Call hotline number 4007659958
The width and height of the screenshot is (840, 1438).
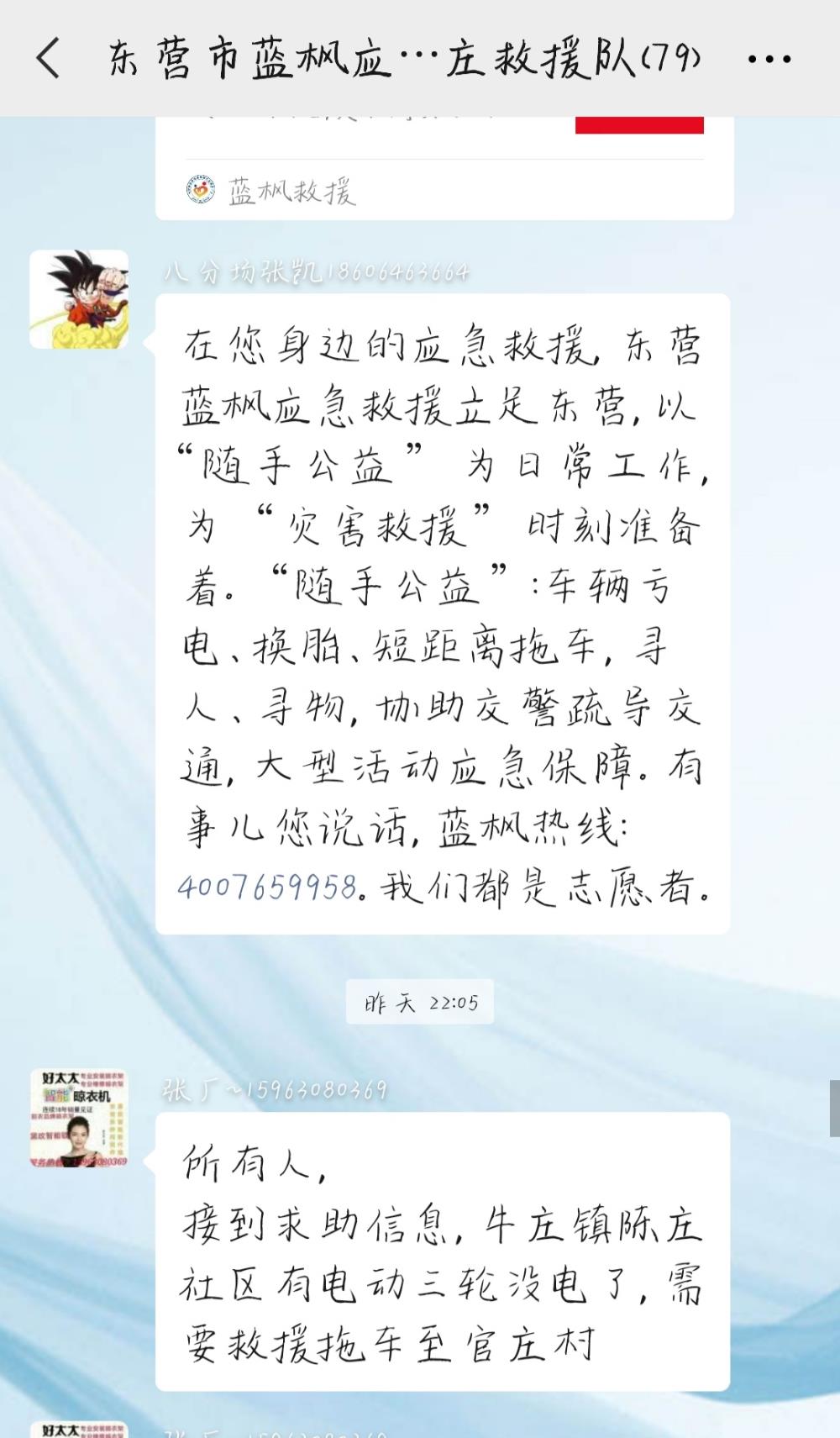click(x=267, y=888)
